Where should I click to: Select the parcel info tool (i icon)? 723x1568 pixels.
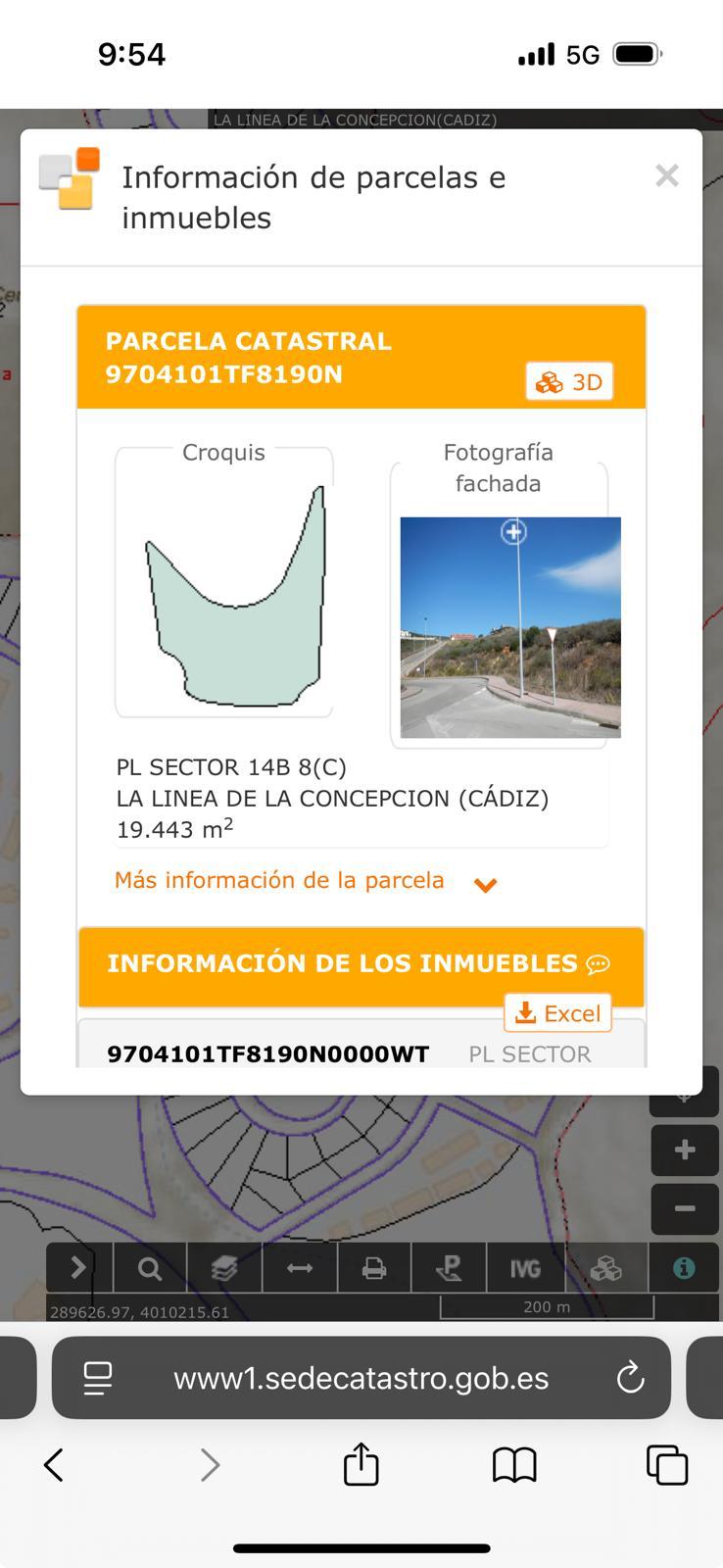point(684,1268)
